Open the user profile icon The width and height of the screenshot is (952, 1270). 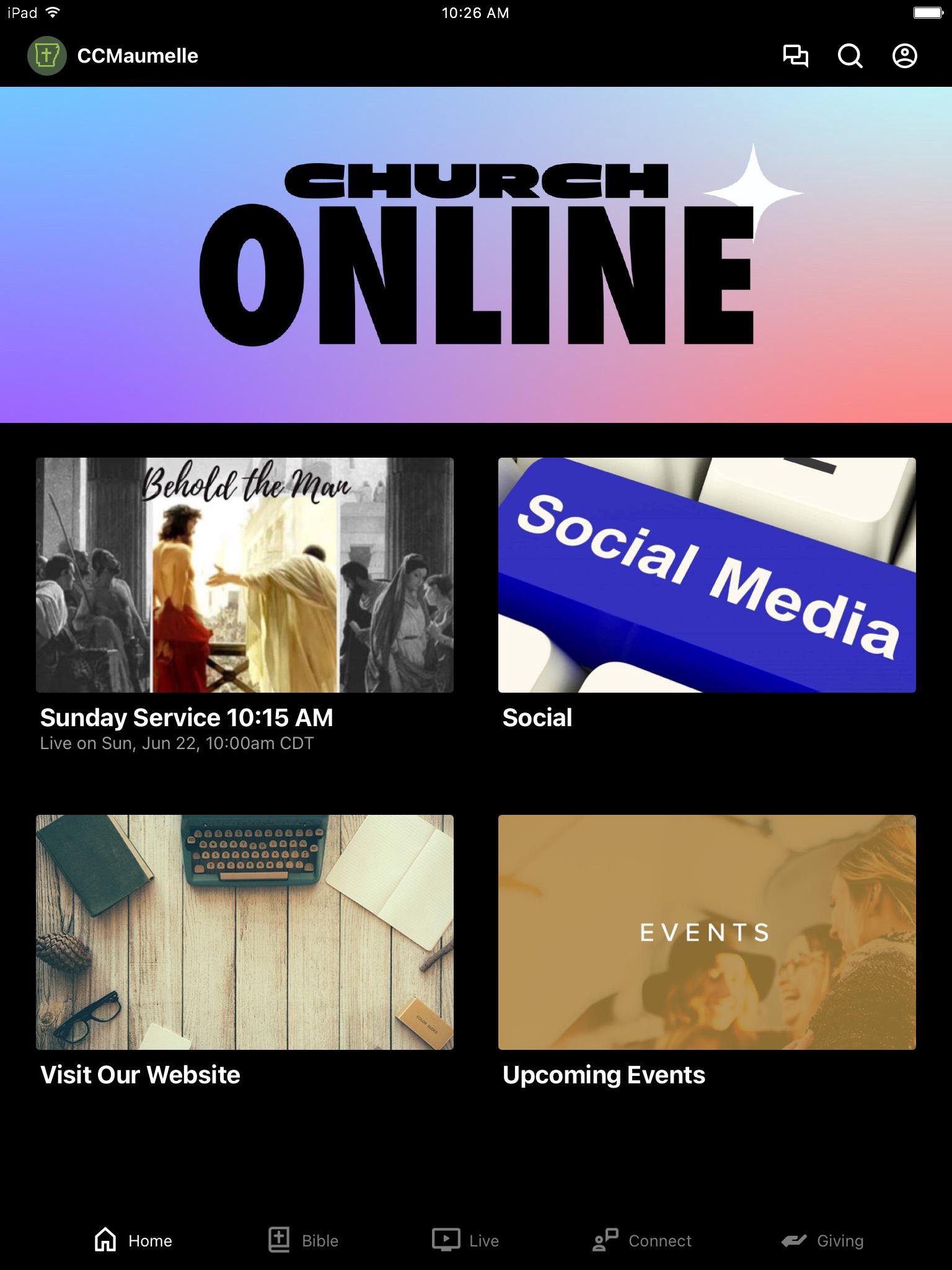click(904, 56)
